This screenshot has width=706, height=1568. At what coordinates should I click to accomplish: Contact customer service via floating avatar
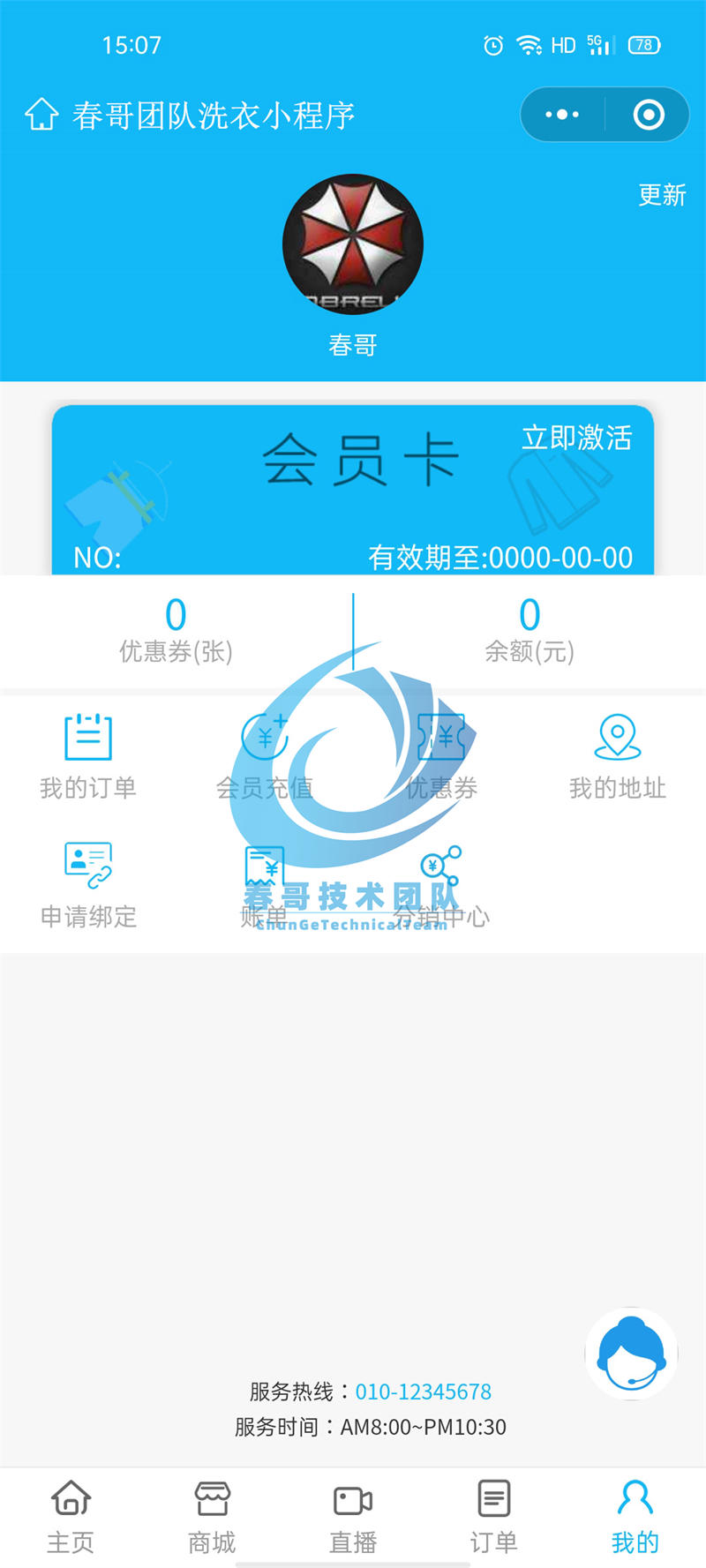pos(632,1354)
